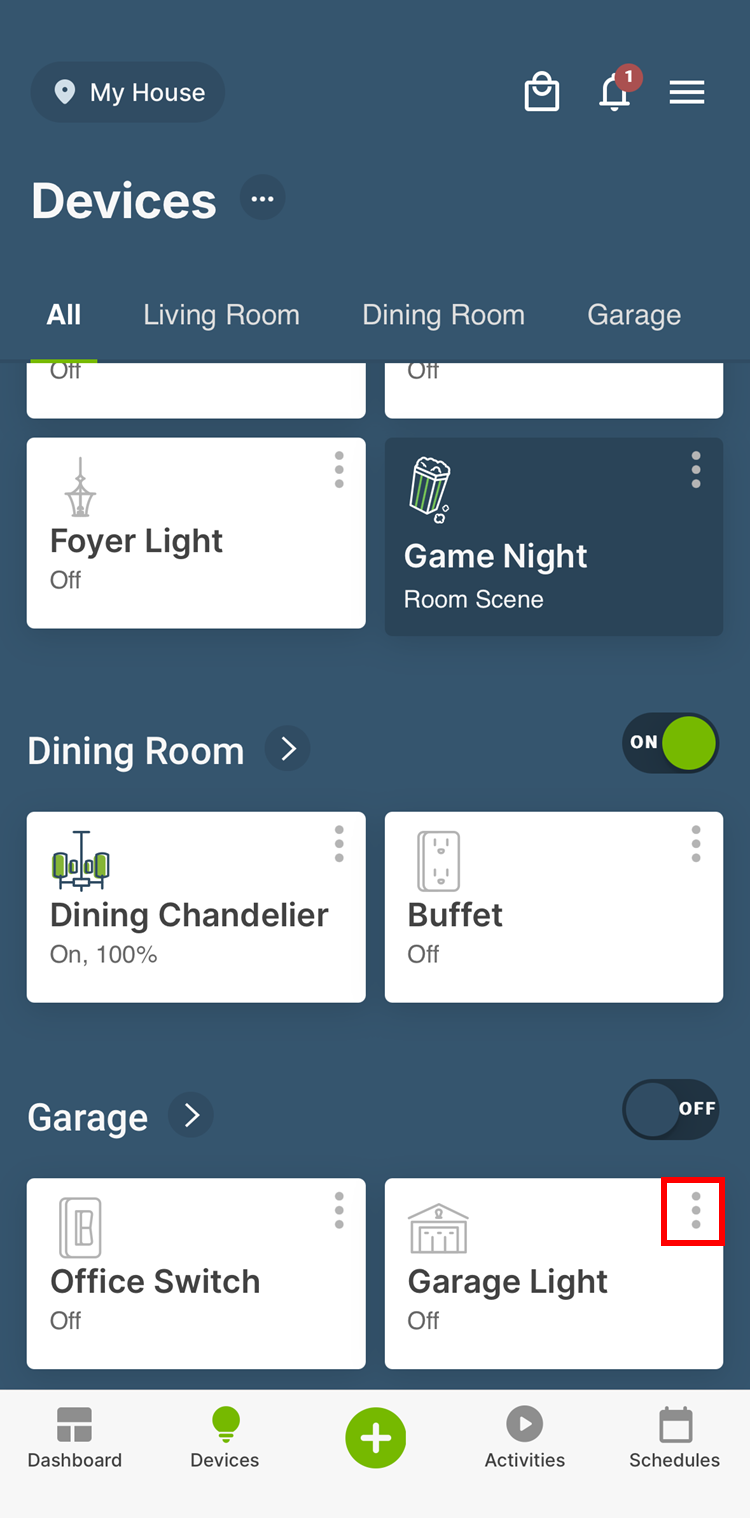Open the My House location selector
The height and width of the screenshot is (1518, 750).
click(x=128, y=93)
